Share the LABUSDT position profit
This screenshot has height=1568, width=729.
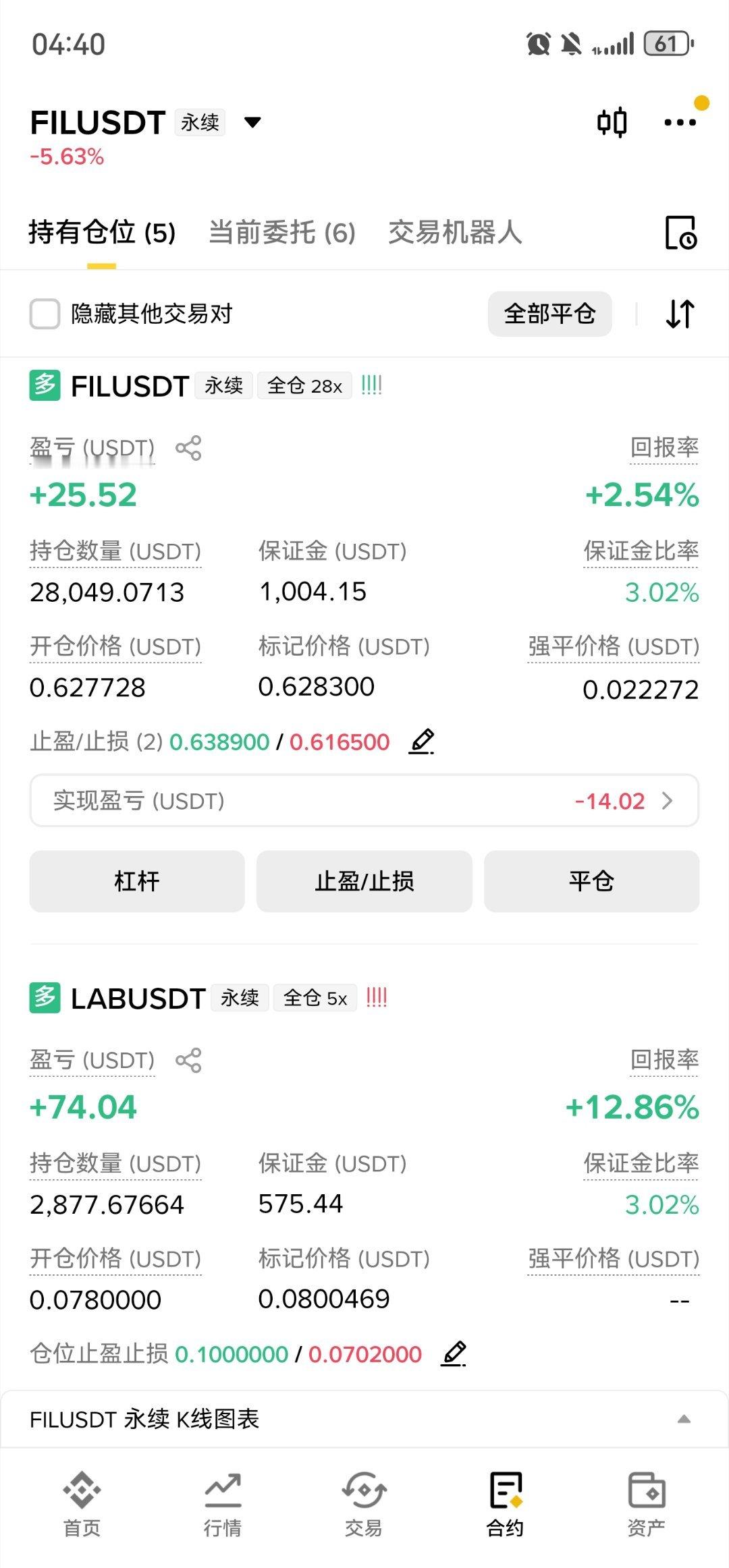[x=188, y=1060]
